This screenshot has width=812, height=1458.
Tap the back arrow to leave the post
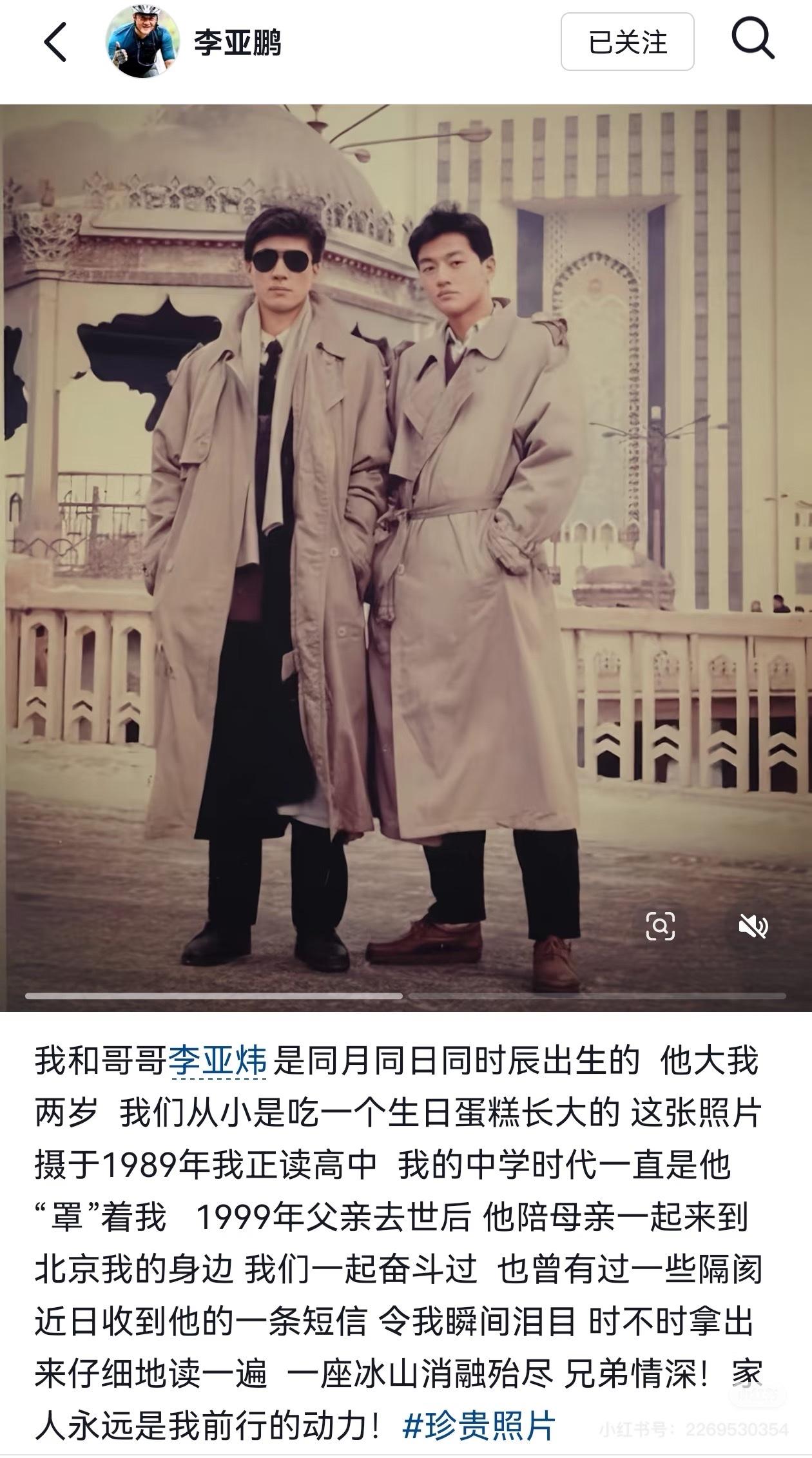click(55, 42)
